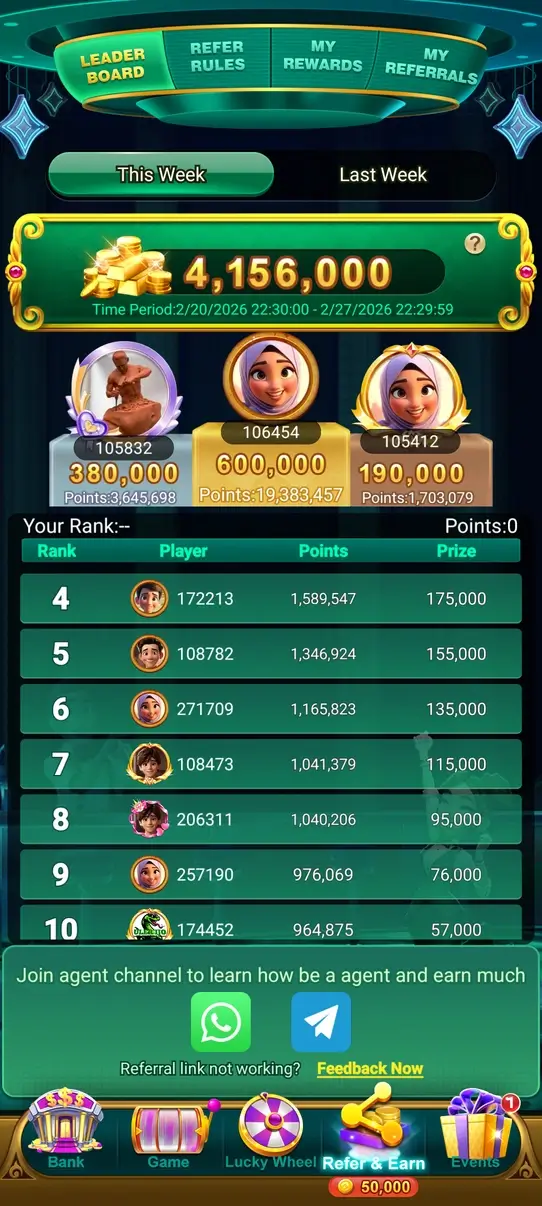Select the This Week leaderboard
The image size is (542, 1206).
click(161, 174)
